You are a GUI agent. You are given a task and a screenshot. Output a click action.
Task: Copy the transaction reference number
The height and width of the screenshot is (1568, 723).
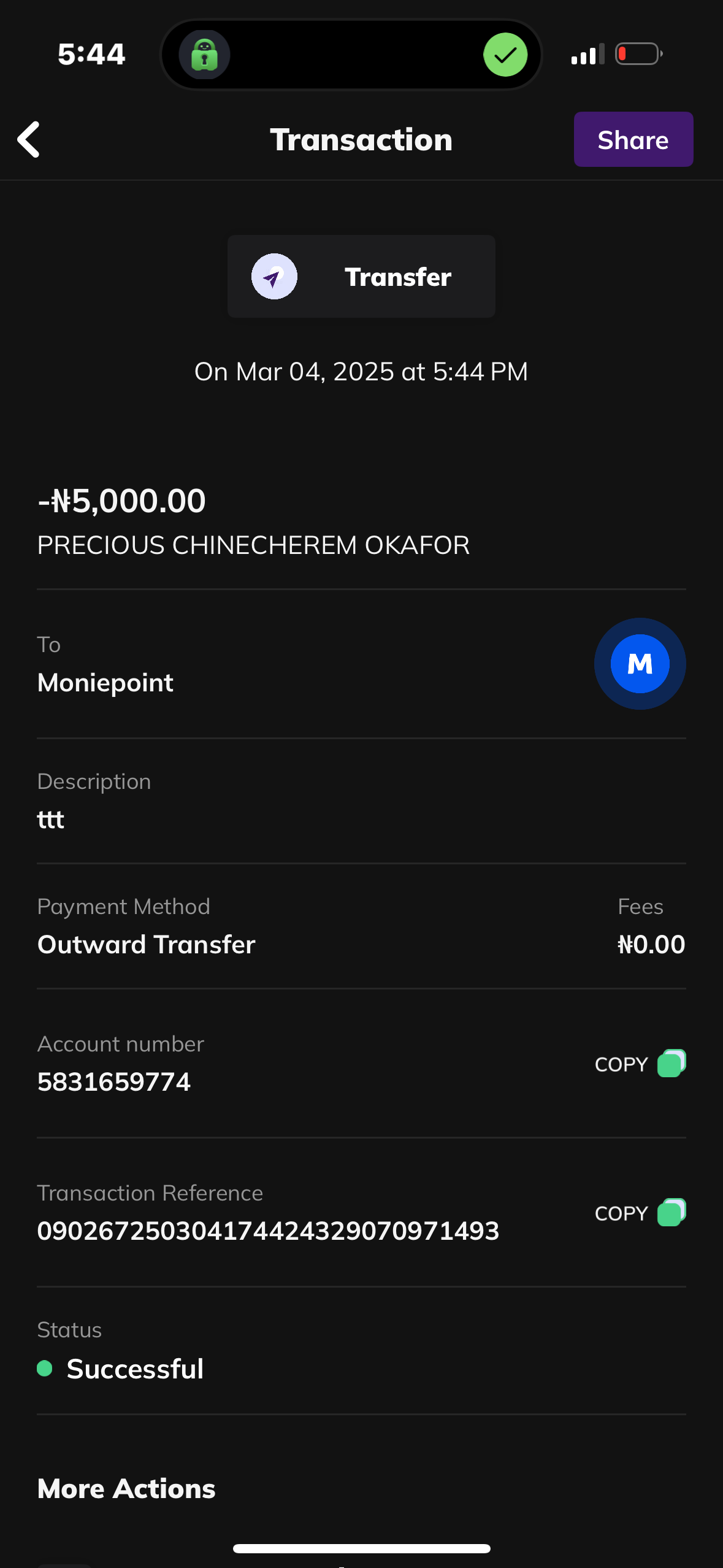(640, 1213)
